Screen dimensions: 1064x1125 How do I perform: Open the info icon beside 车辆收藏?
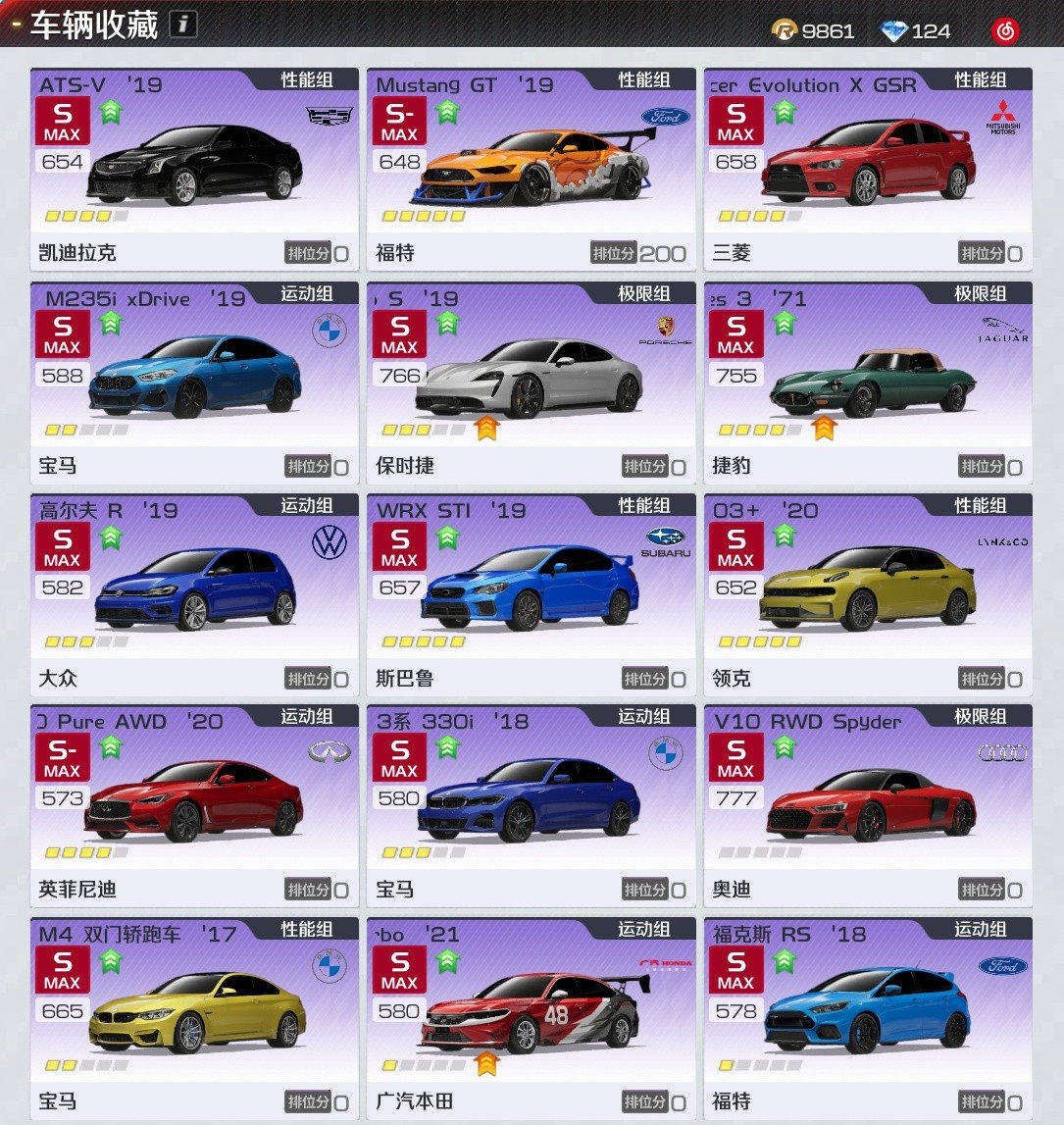click(182, 25)
